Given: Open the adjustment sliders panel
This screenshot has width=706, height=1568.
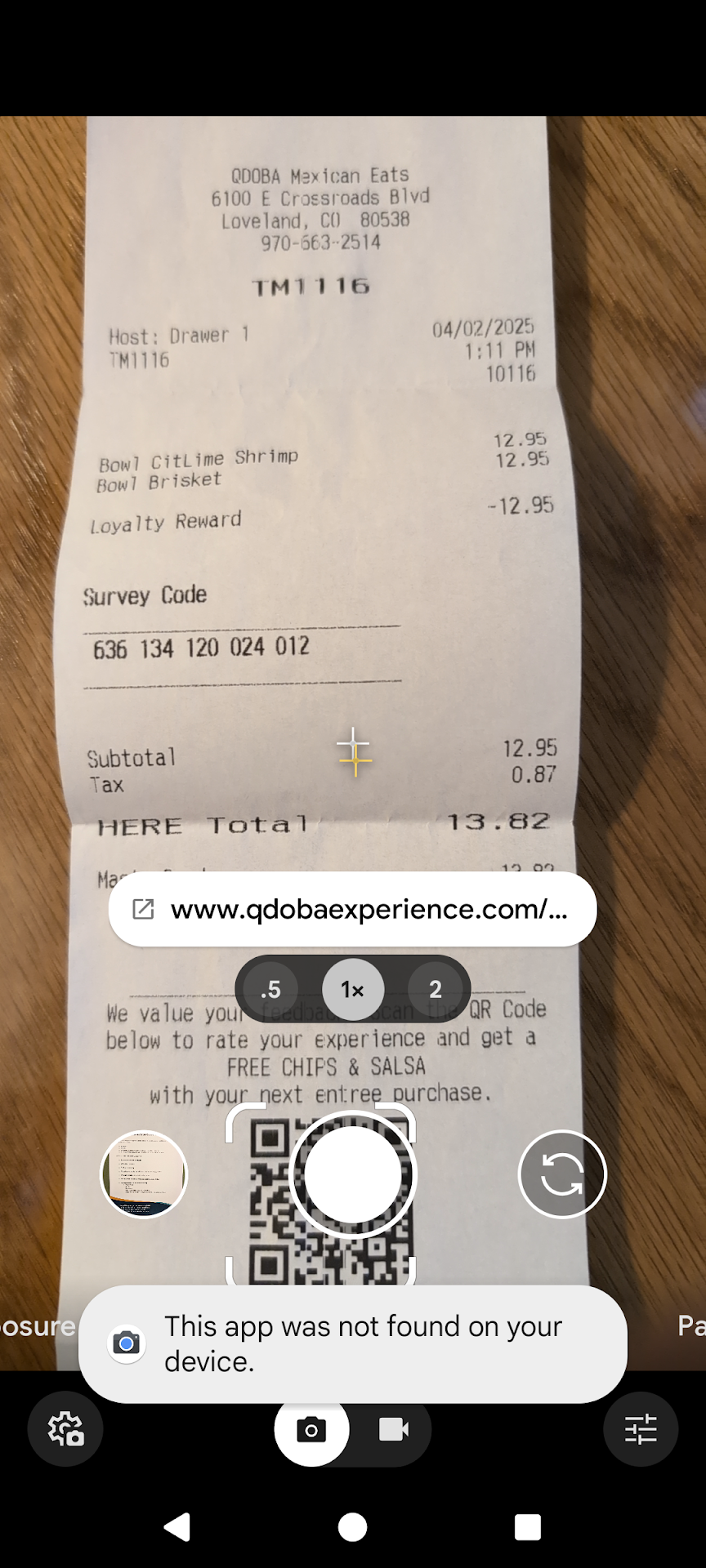Looking at the screenshot, I should point(641,1429).
